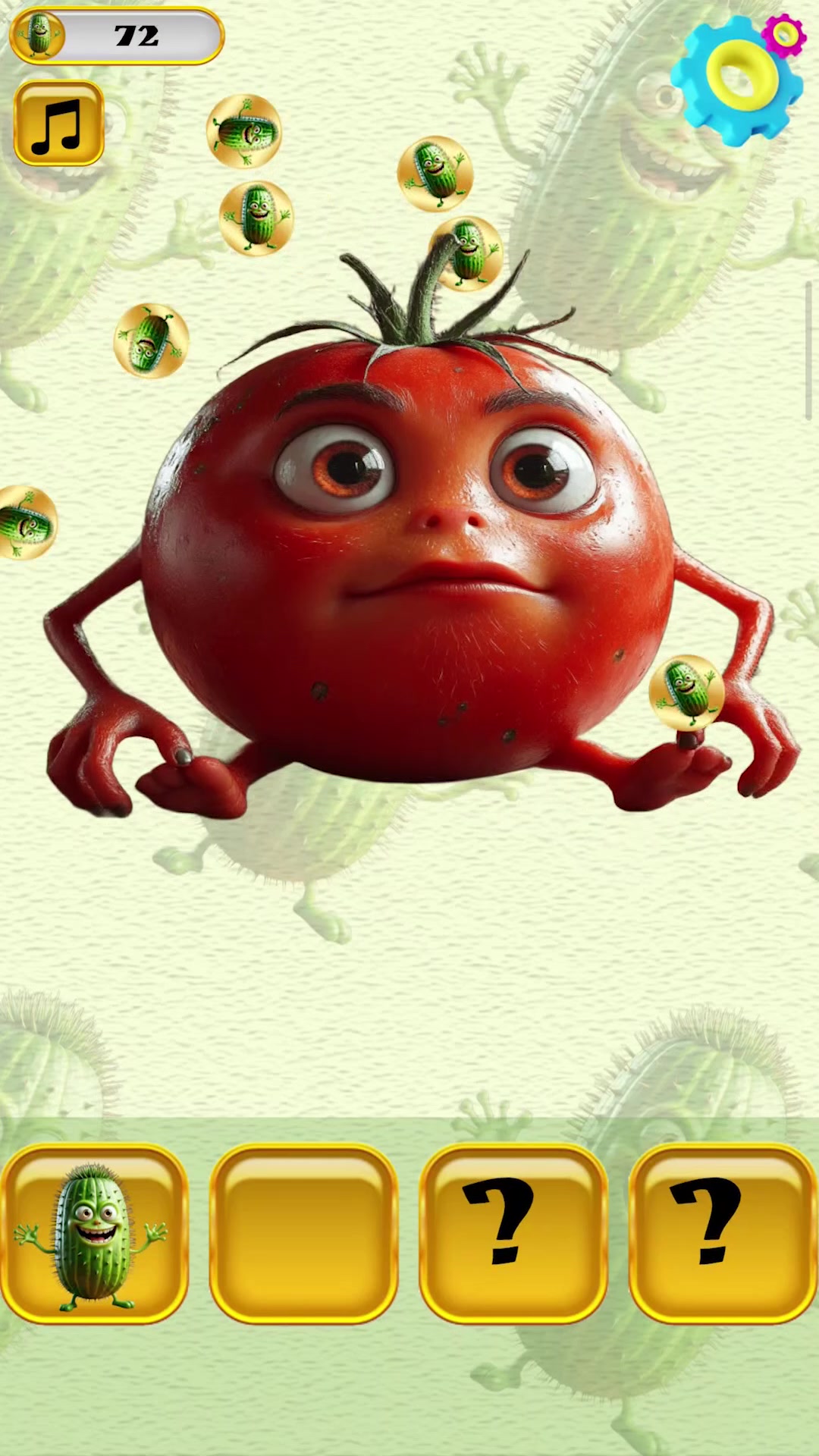Open the gear settings icon

pyautogui.click(x=737, y=79)
